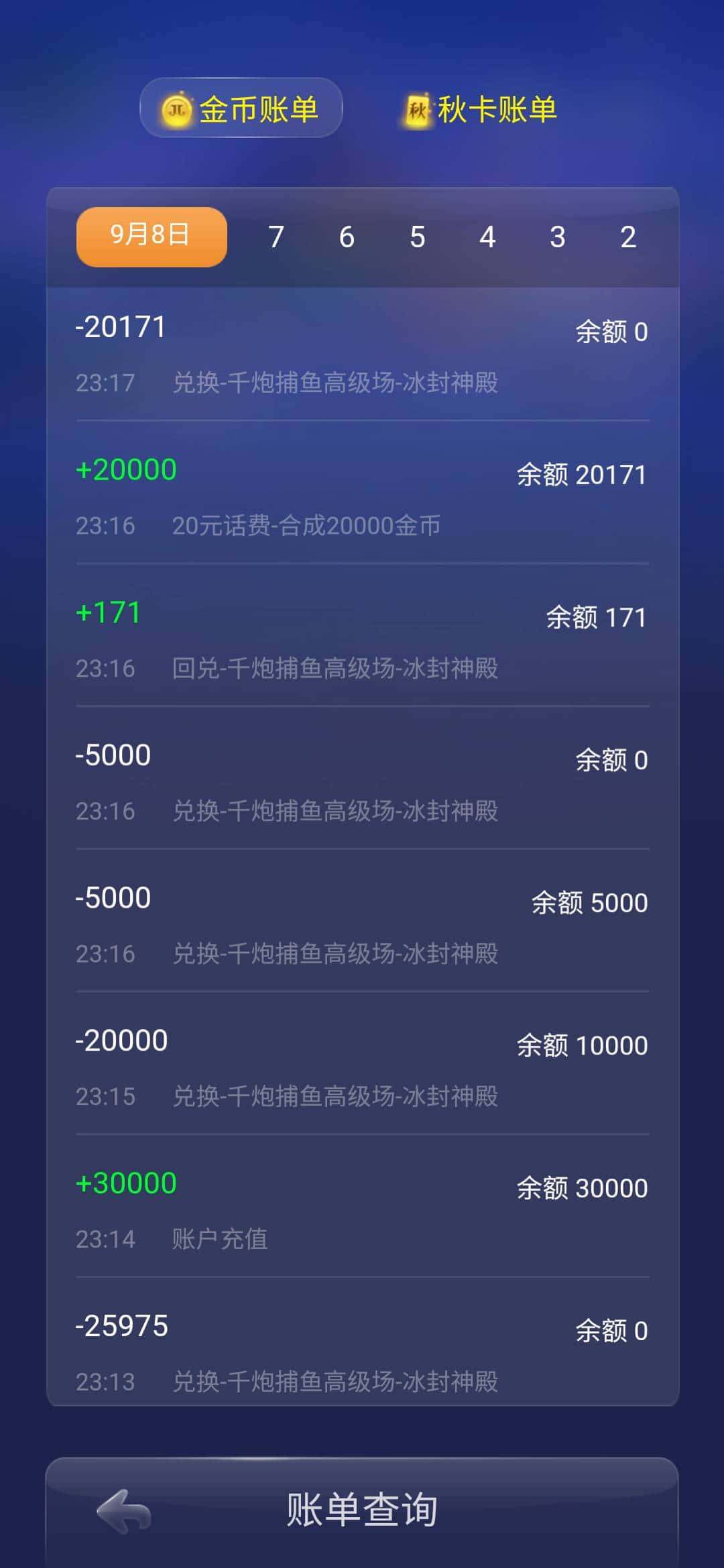Select date 7 in the date bar
The image size is (724, 1568).
tap(275, 237)
